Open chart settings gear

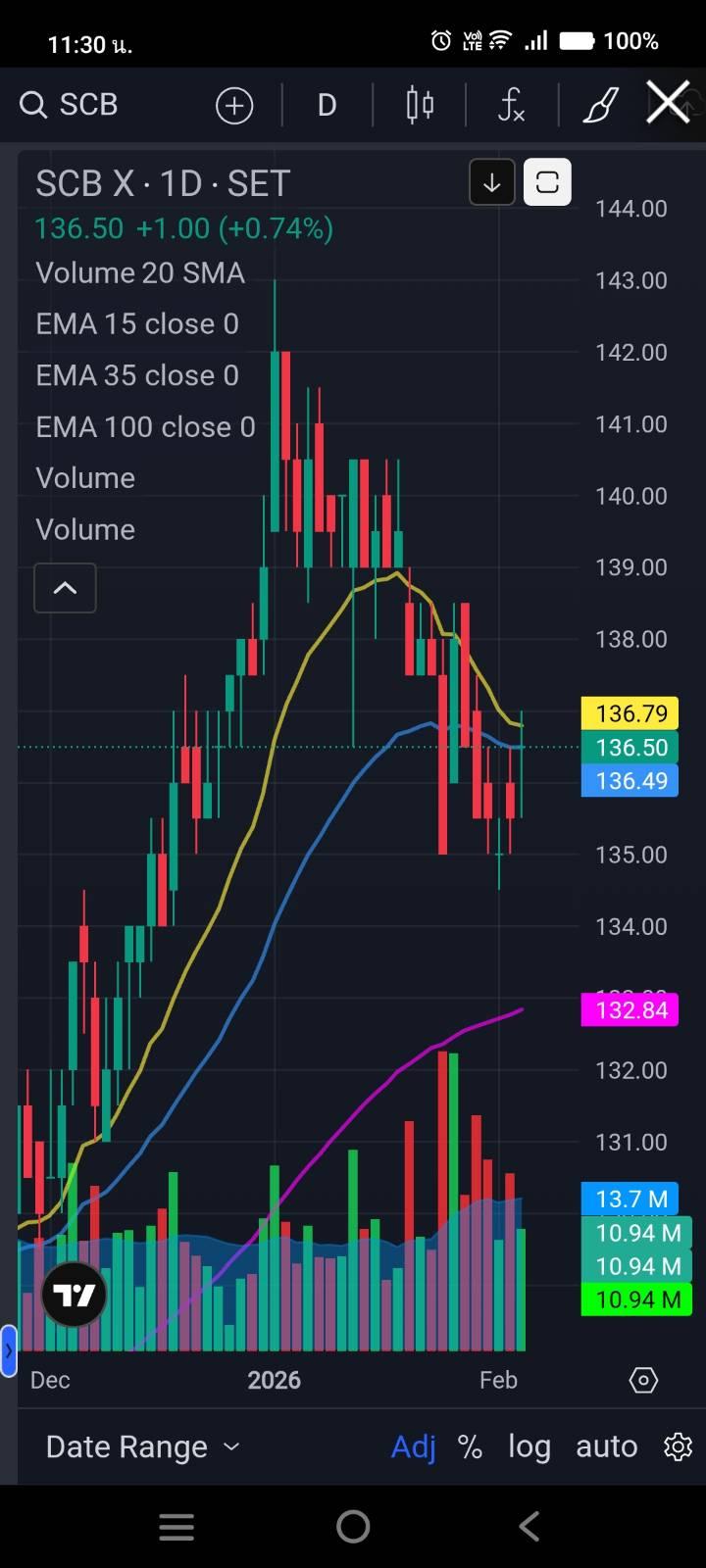point(678,1446)
